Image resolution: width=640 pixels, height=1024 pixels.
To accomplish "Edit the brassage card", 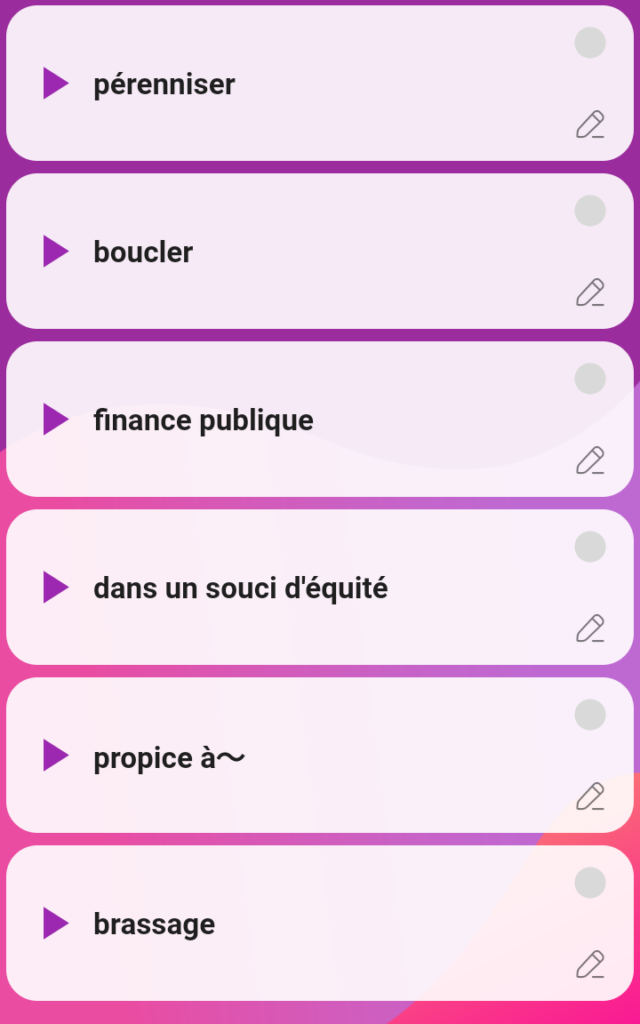I will [x=590, y=964].
